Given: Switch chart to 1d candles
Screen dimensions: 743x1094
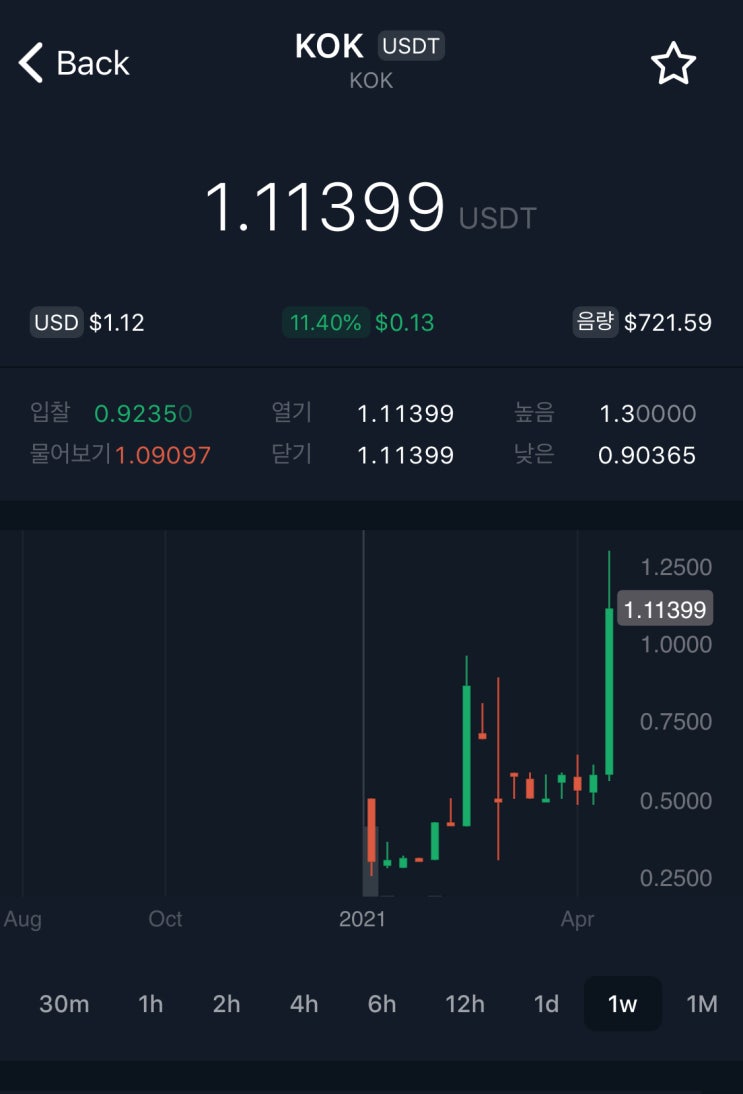Looking at the screenshot, I should click(546, 1004).
